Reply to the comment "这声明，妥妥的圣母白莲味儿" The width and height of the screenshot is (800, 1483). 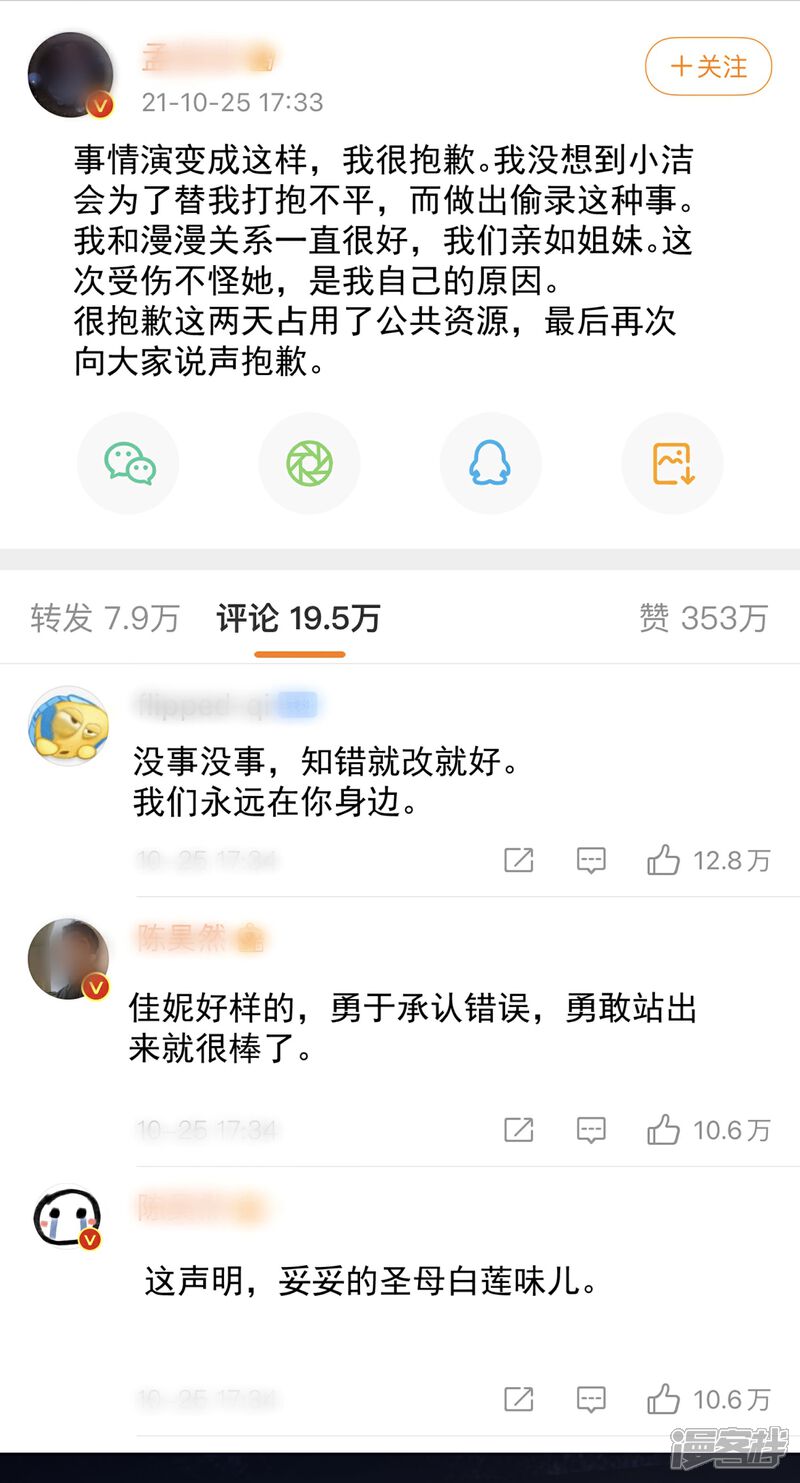pos(591,1398)
